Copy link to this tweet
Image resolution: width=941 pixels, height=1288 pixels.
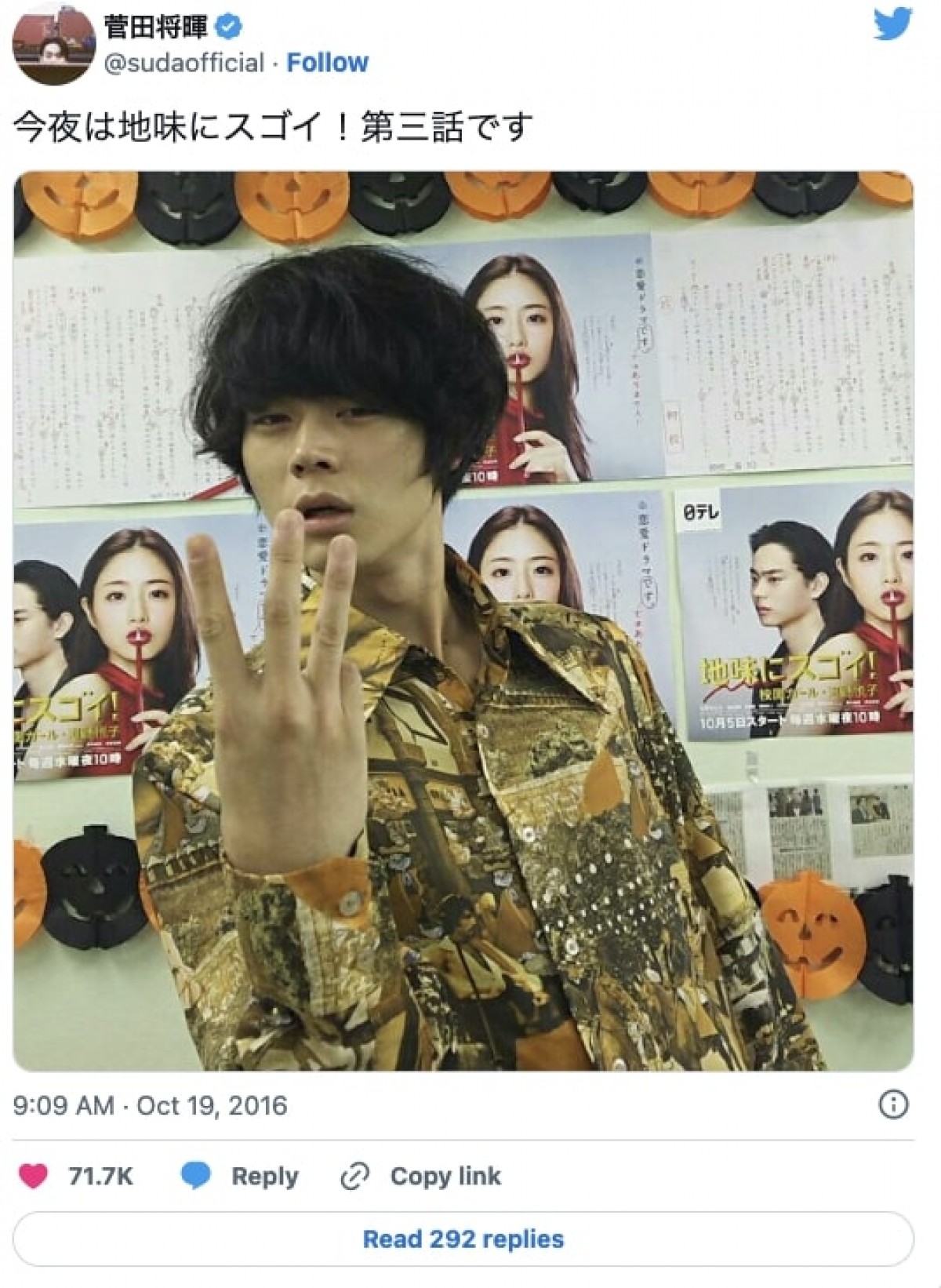(x=421, y=1176)
